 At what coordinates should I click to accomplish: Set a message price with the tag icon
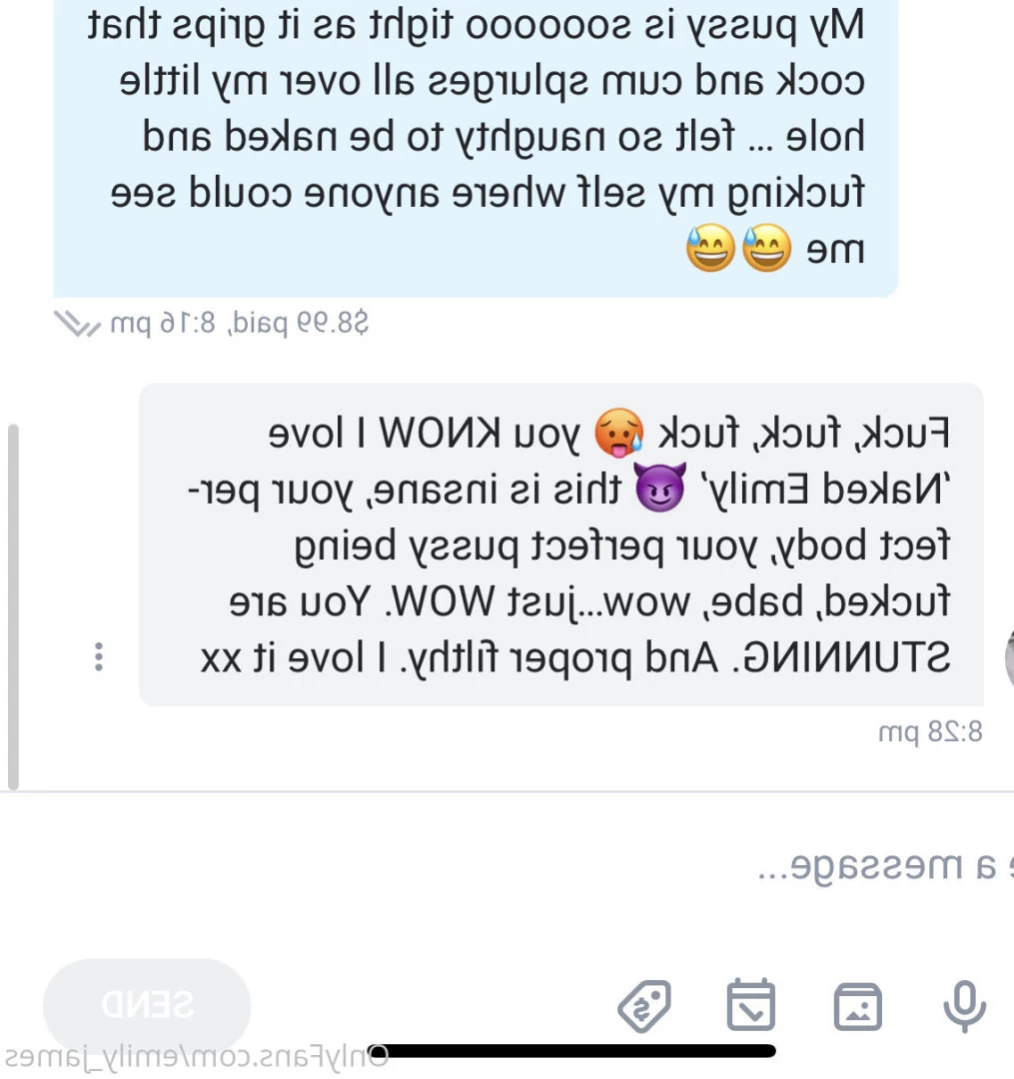click(644, 1006)
